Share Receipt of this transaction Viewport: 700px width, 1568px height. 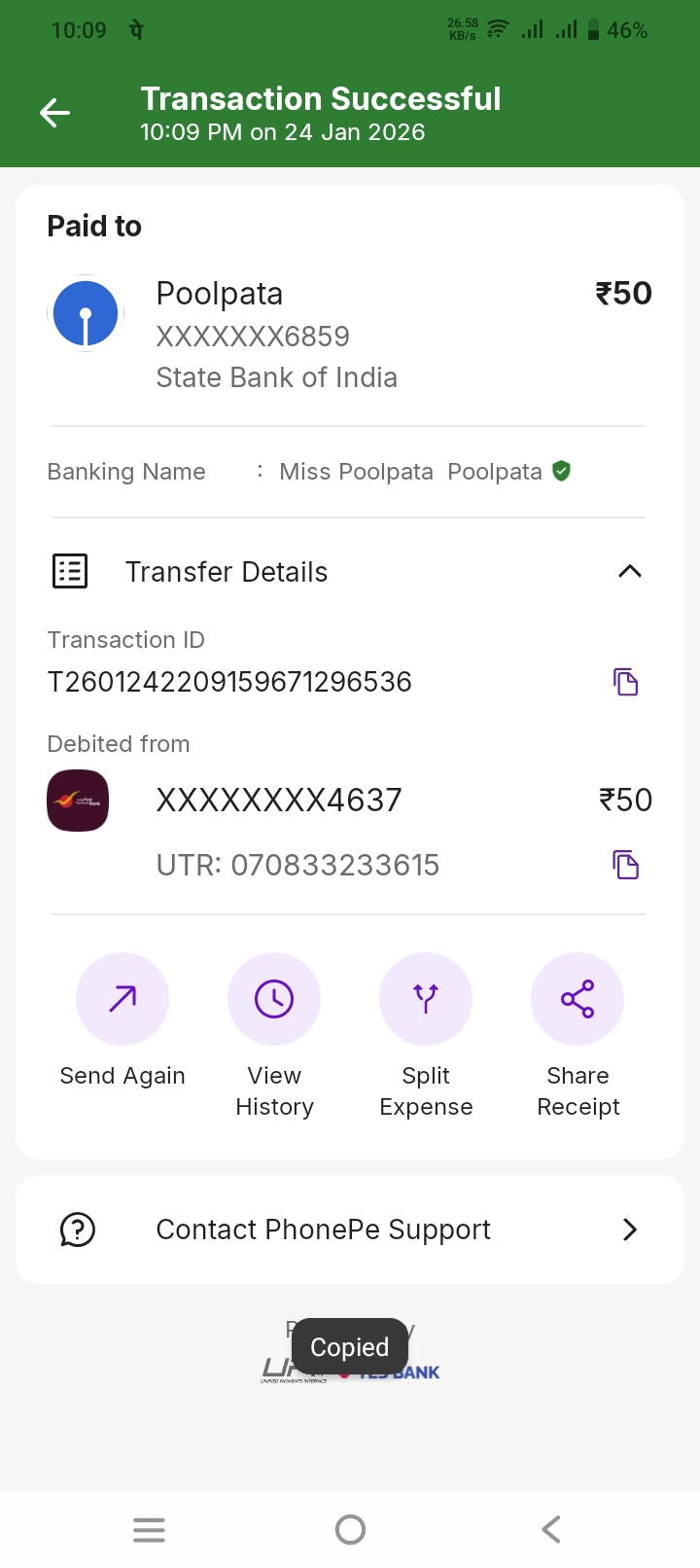(x=577, y=999)
